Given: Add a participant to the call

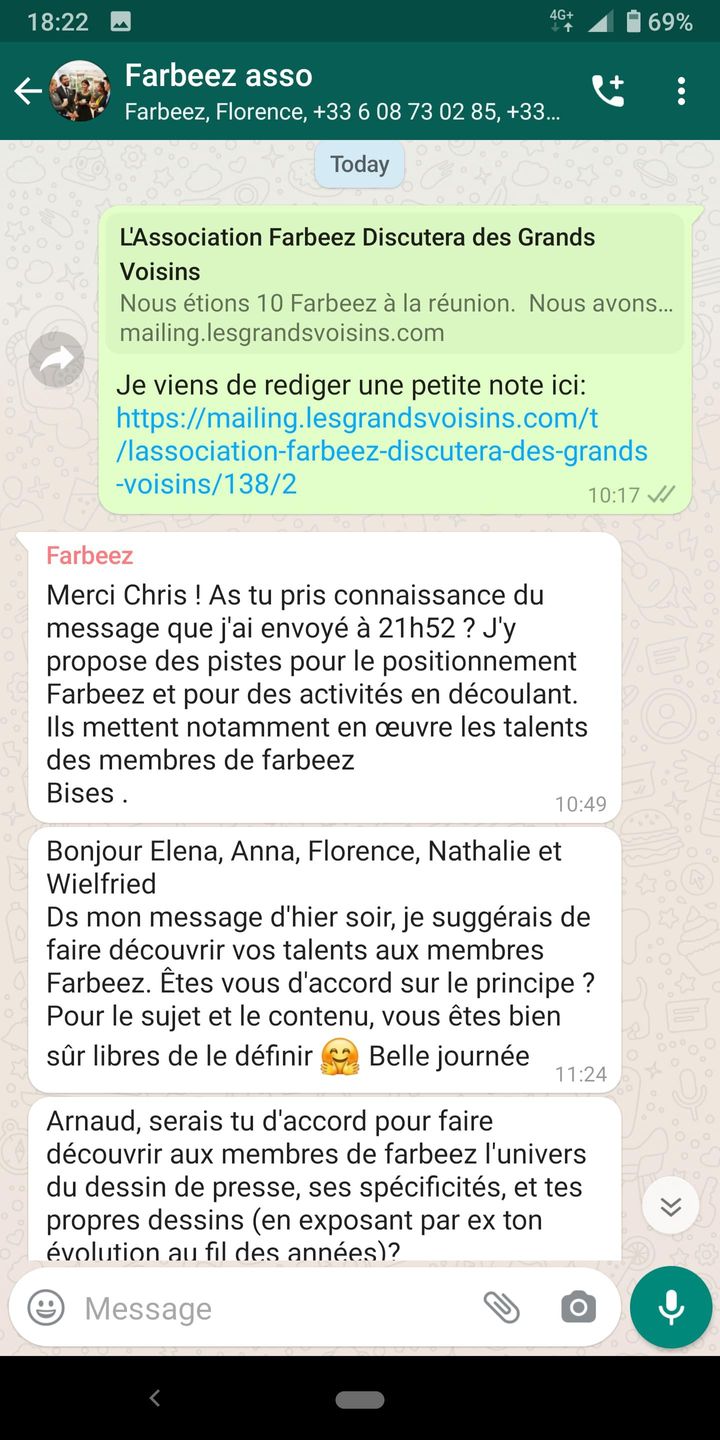Looking at the screenshot, I should click(x=608, y=90).
